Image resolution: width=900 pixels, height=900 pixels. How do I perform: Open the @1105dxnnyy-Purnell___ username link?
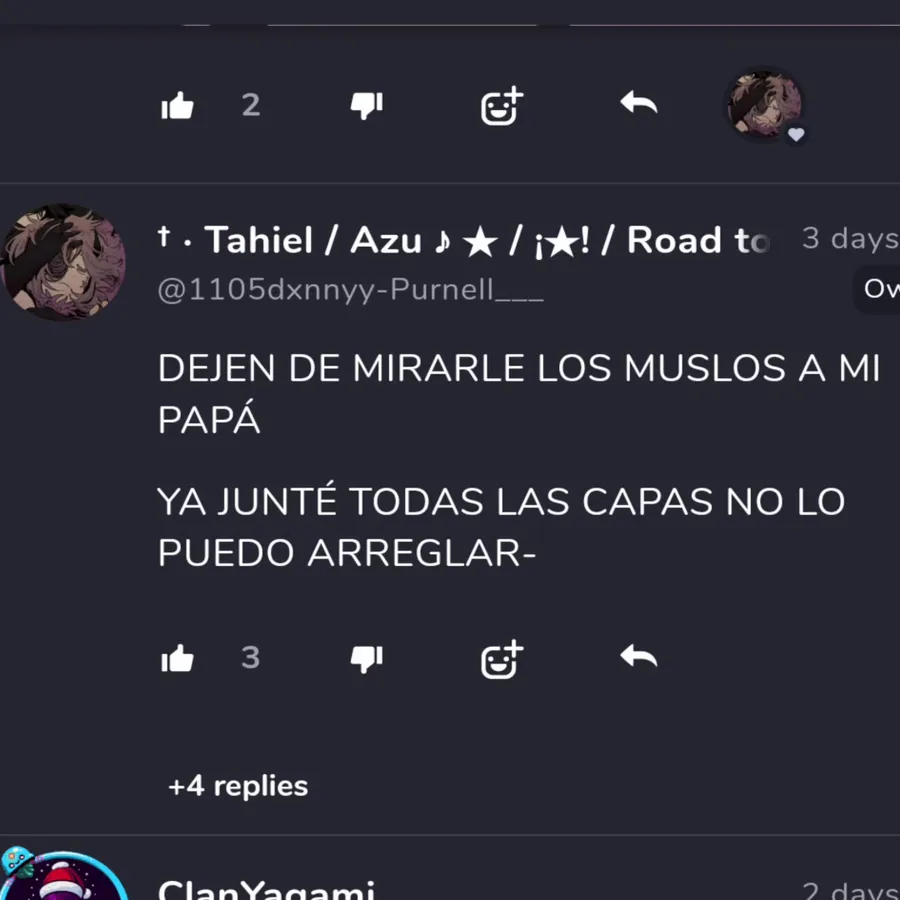tap(350, 291)
